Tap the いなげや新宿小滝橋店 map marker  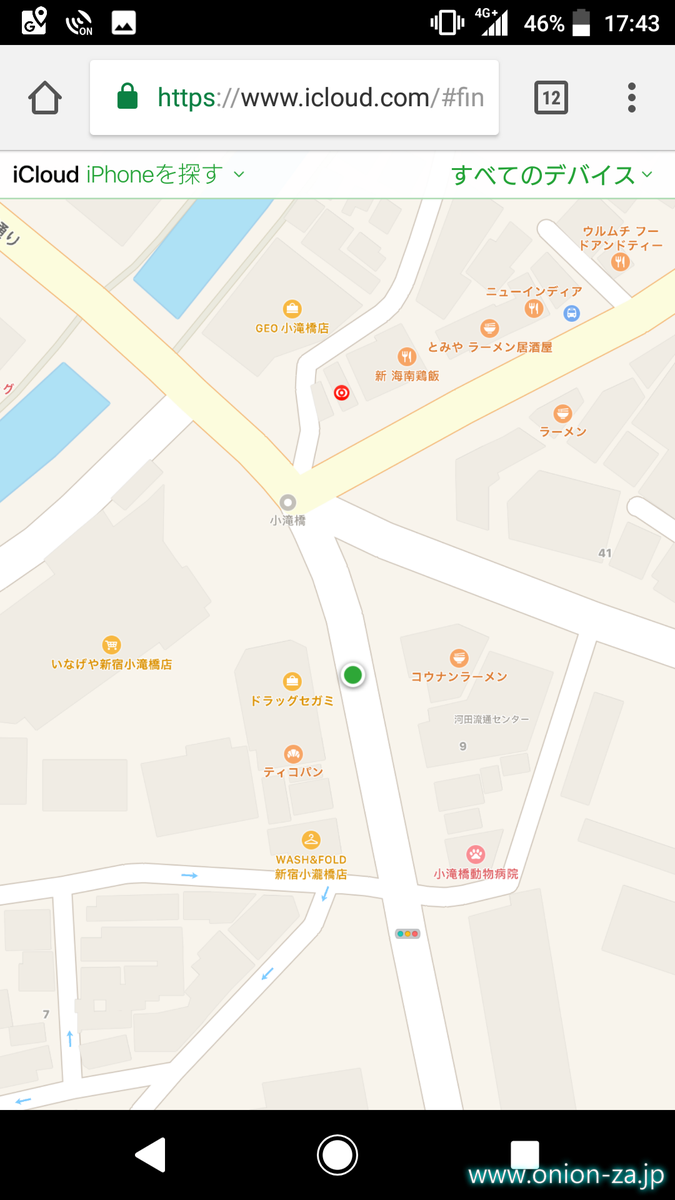click(112, 646)
